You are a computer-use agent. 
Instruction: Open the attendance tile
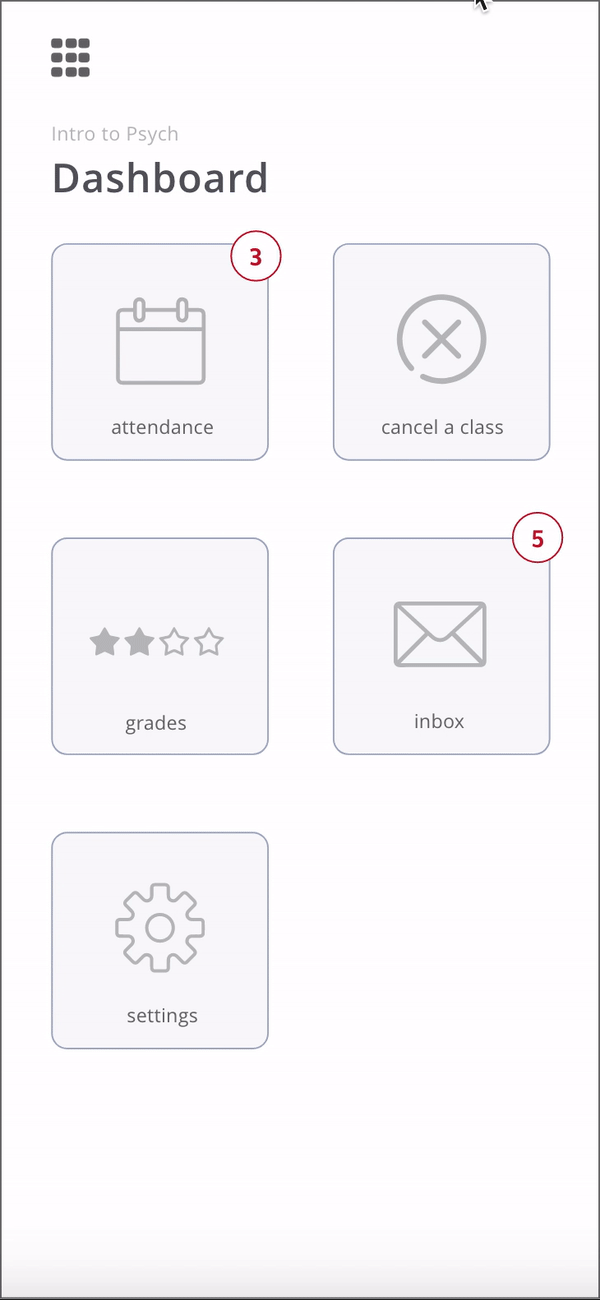pos(160,352)
